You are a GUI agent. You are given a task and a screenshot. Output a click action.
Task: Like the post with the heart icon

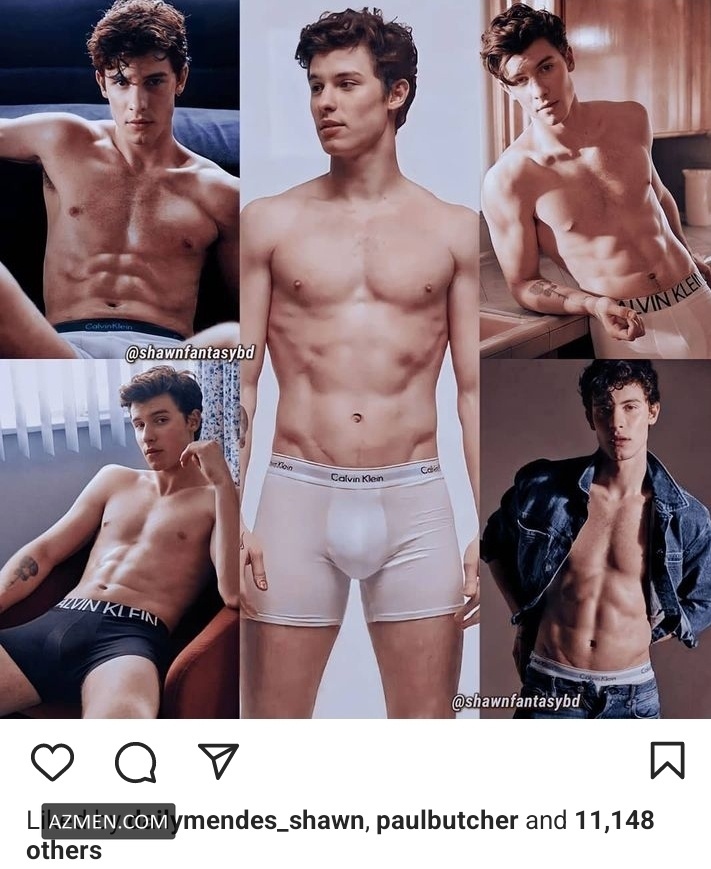click(52, 762)
